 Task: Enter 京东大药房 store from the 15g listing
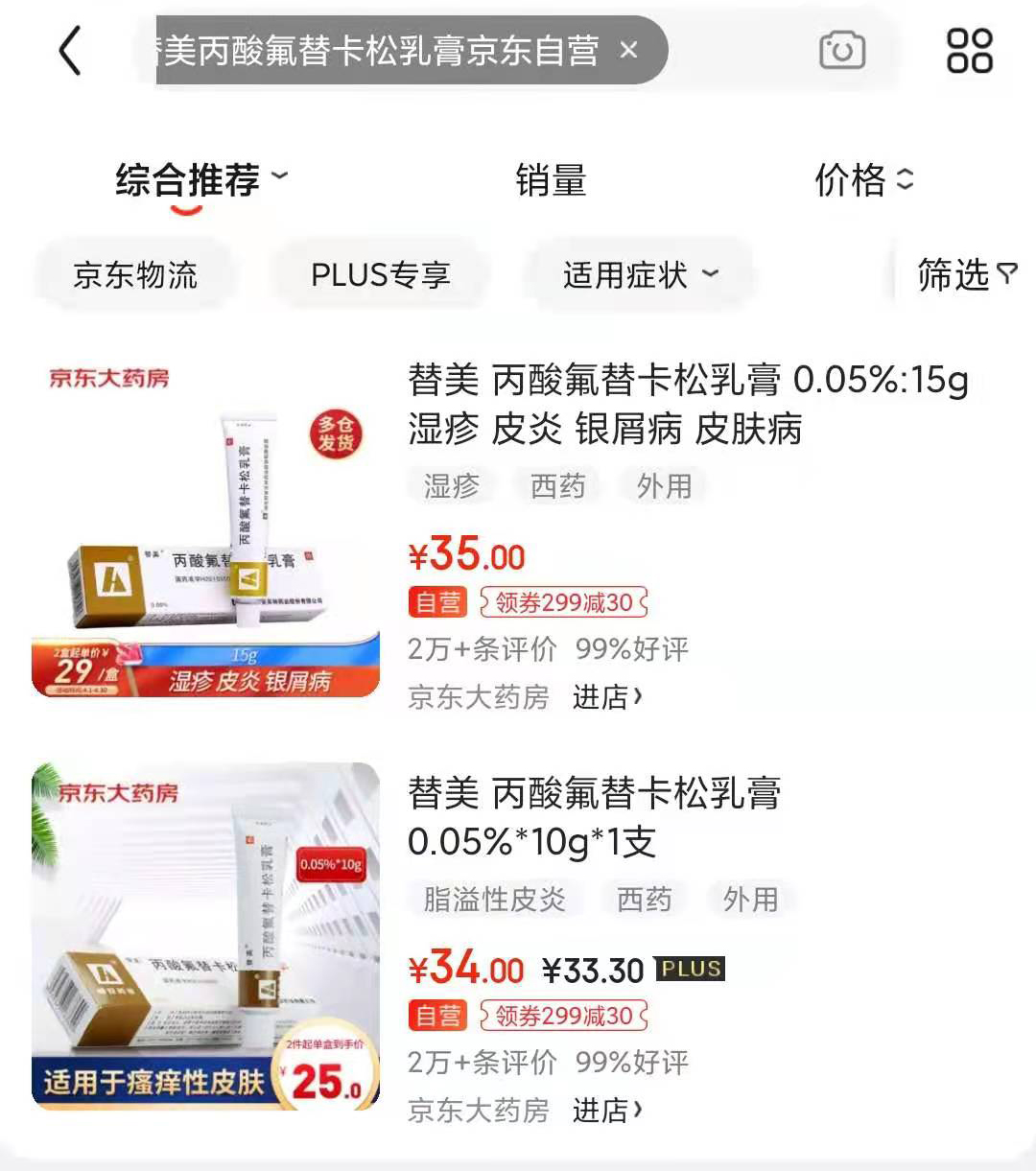pyautogui.click(x=606, y=697)
